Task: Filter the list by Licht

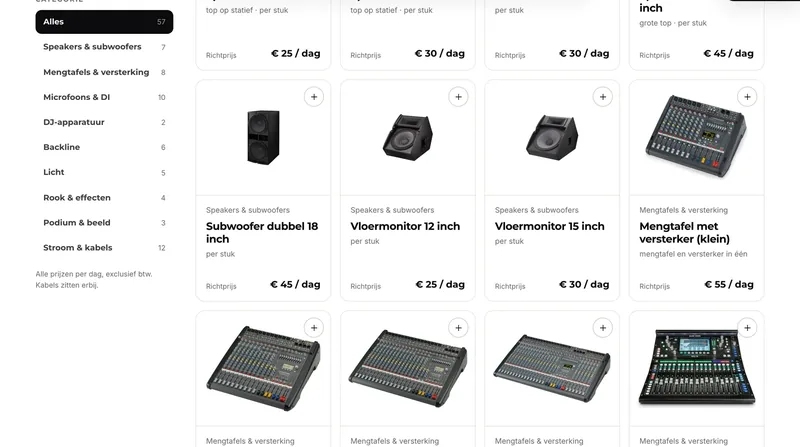Action: point(104,172)
